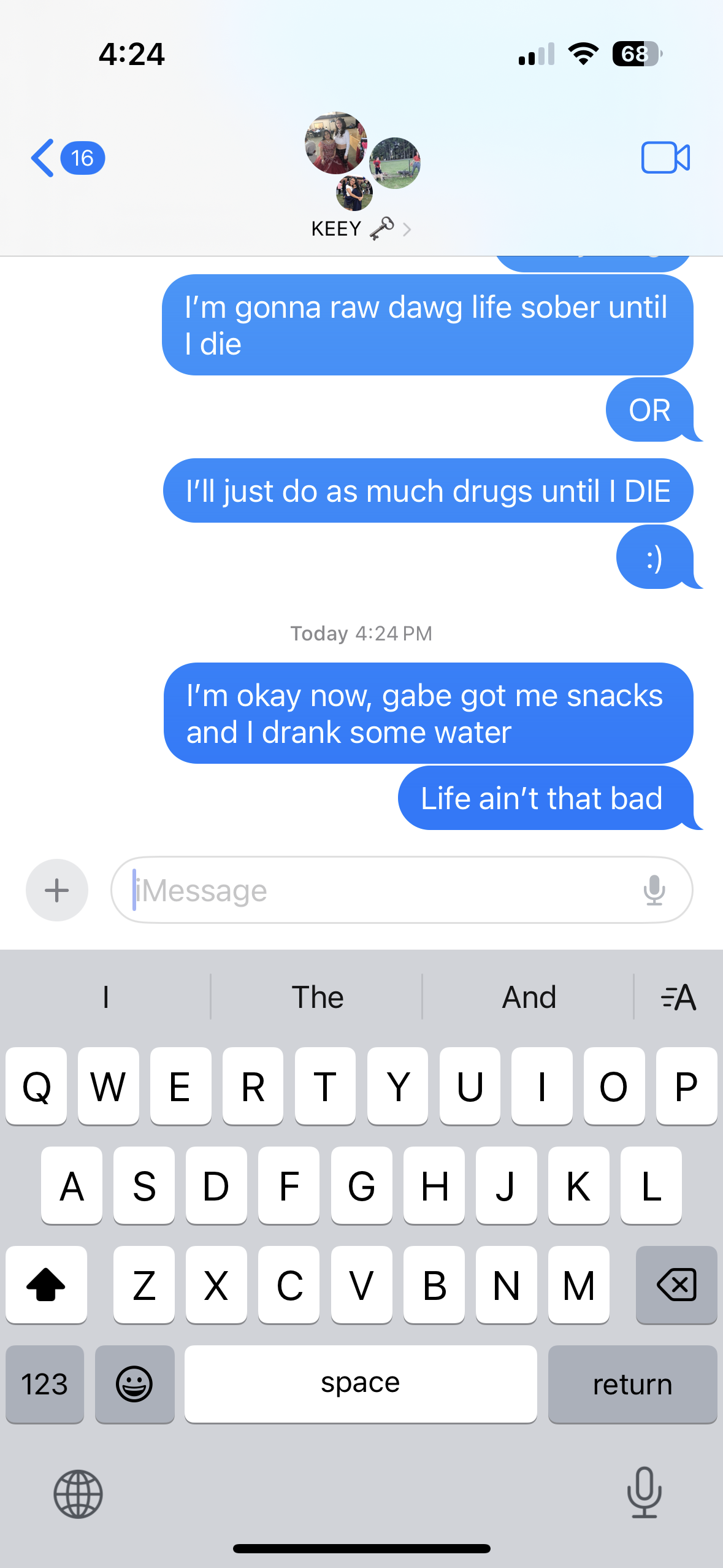The height and width of the screenshot is (1568, 723).
Task: Switch to the 123 numbers keyboard
Action: [45, 1384]
